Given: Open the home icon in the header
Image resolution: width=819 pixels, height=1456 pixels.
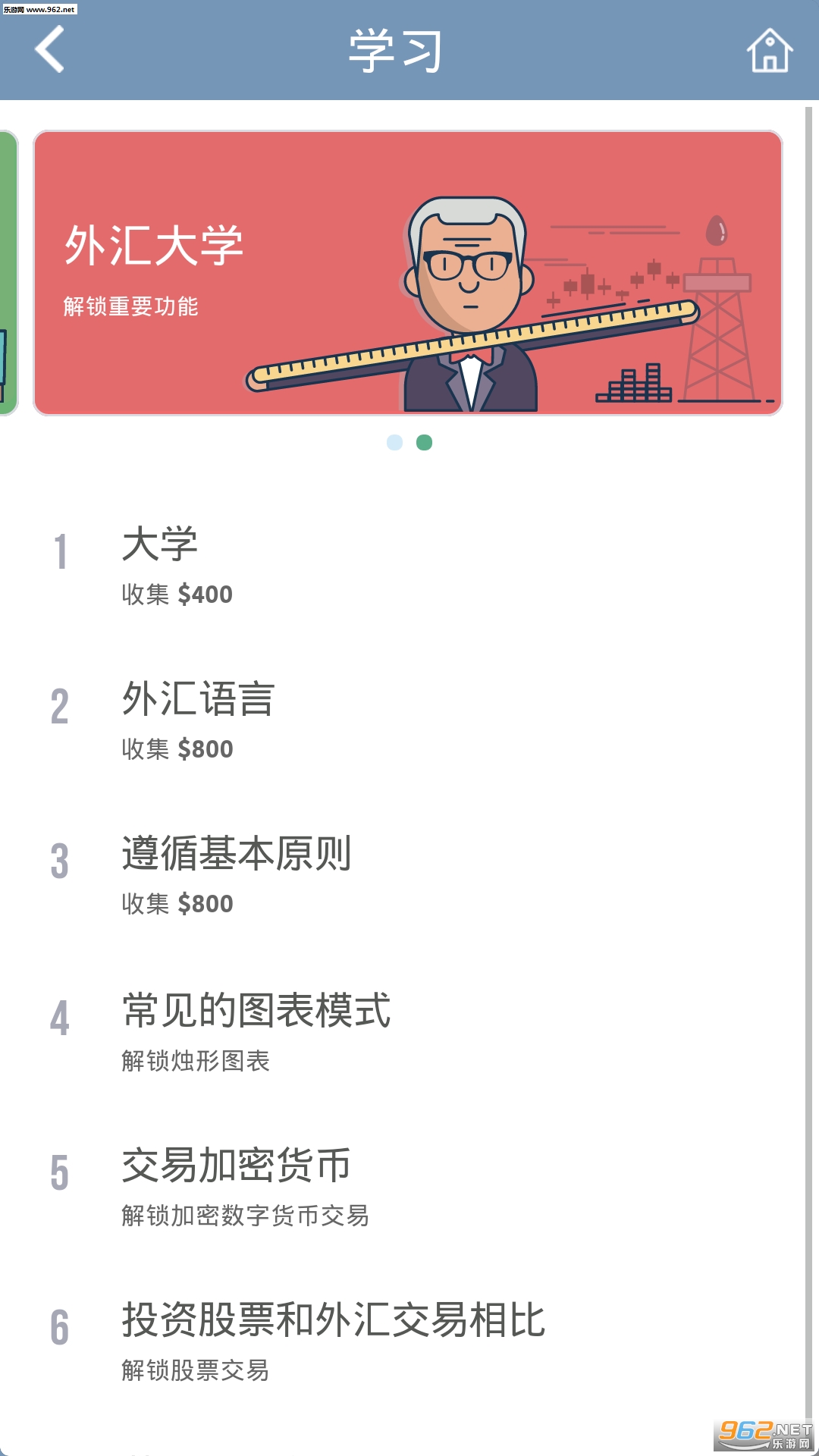Looking at the screenshot, I should click(x=769, y=51).
